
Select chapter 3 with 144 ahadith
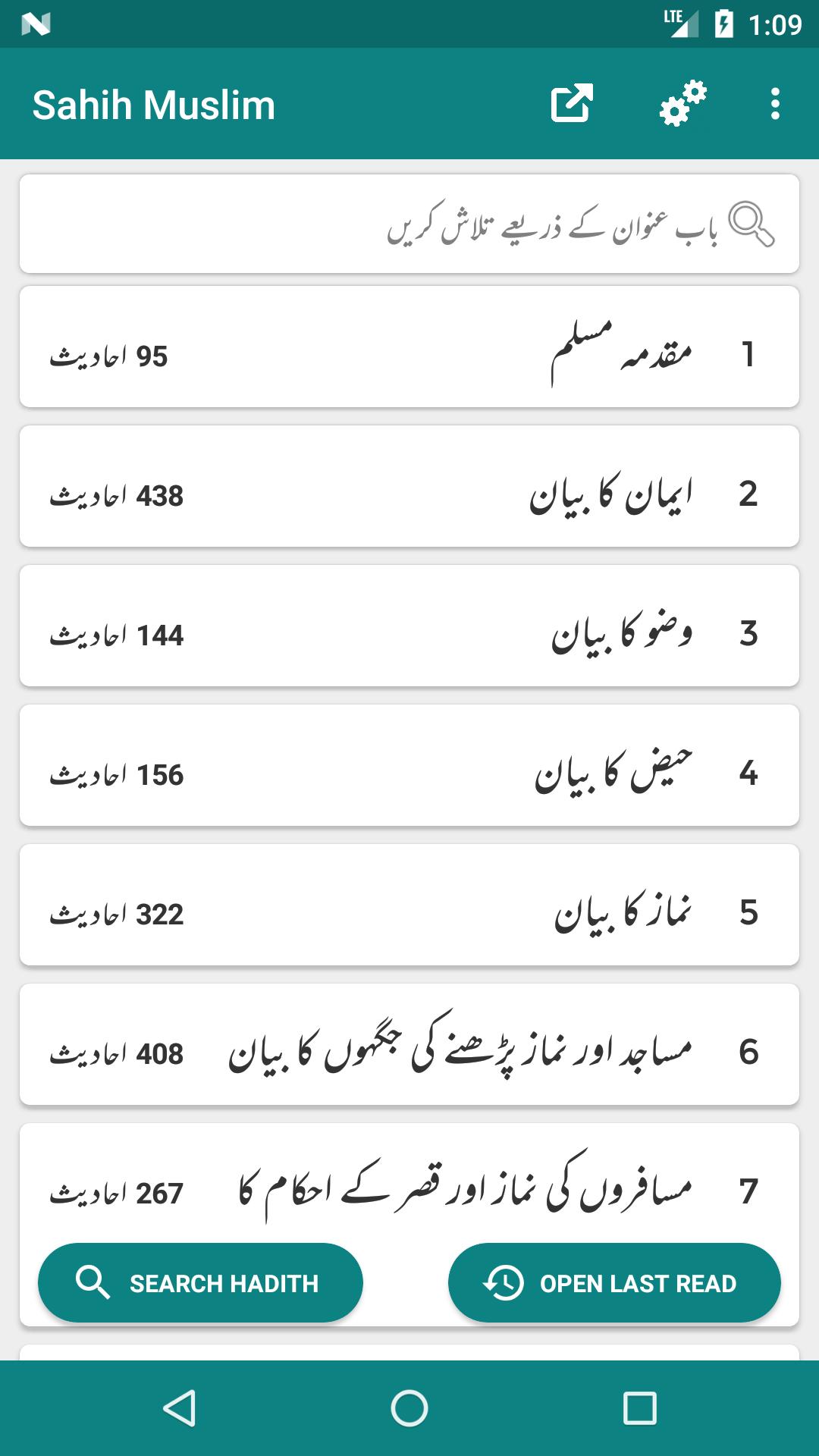[x=409, y=626]
